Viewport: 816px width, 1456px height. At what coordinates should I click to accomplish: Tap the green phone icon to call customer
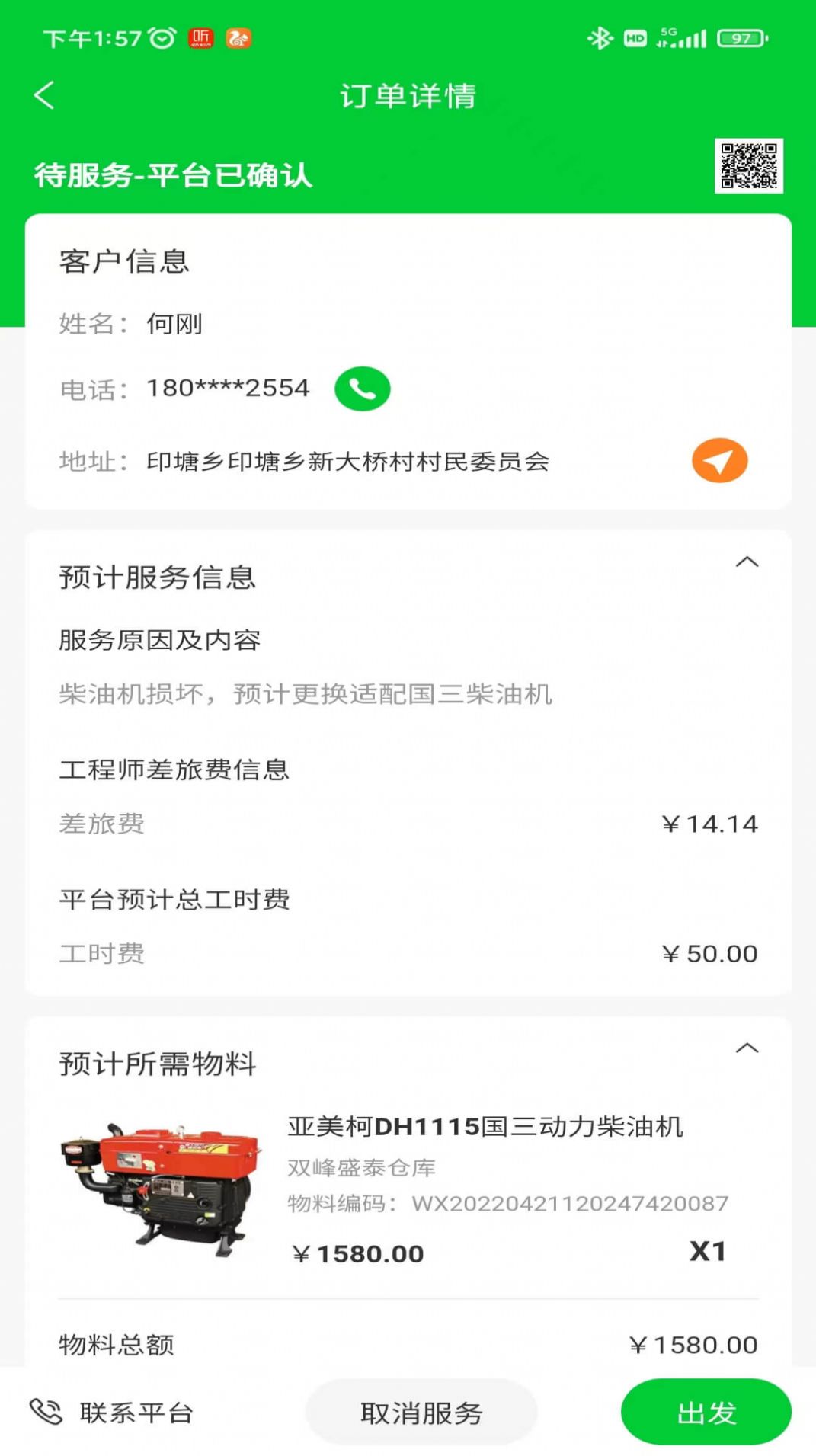click(x=362, y=389)
